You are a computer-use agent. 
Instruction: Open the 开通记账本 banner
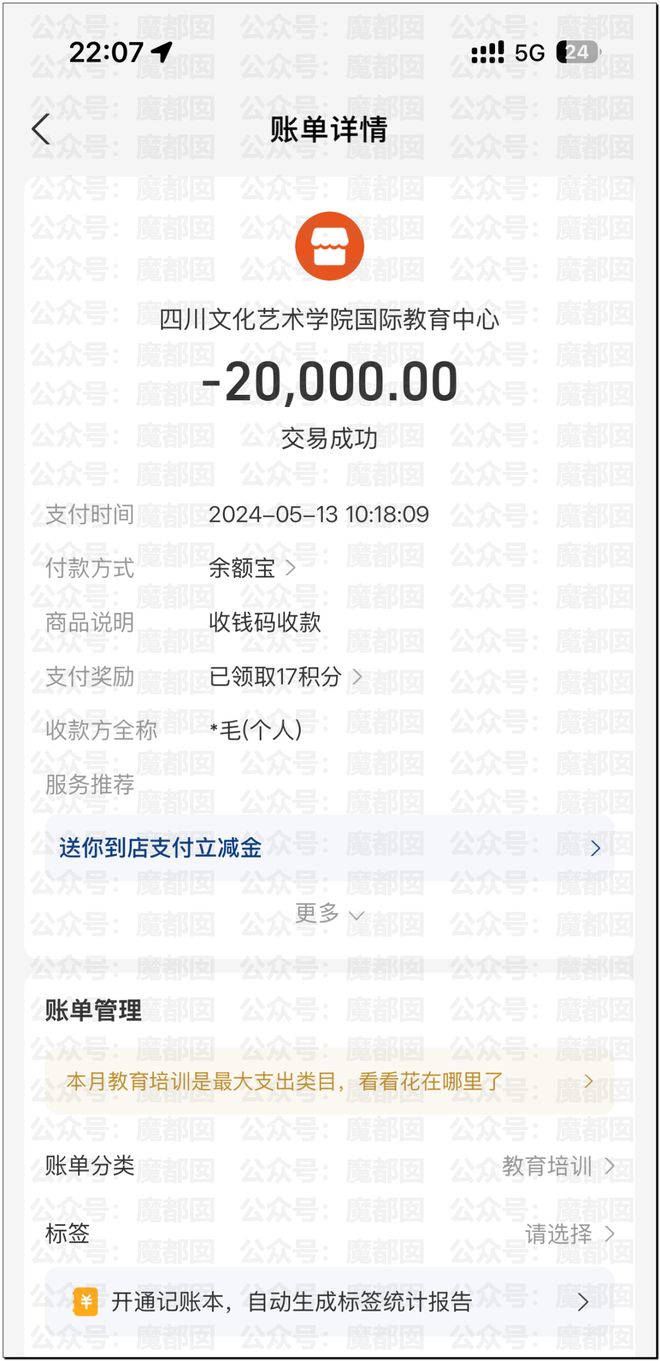[x=329, y=1301]
